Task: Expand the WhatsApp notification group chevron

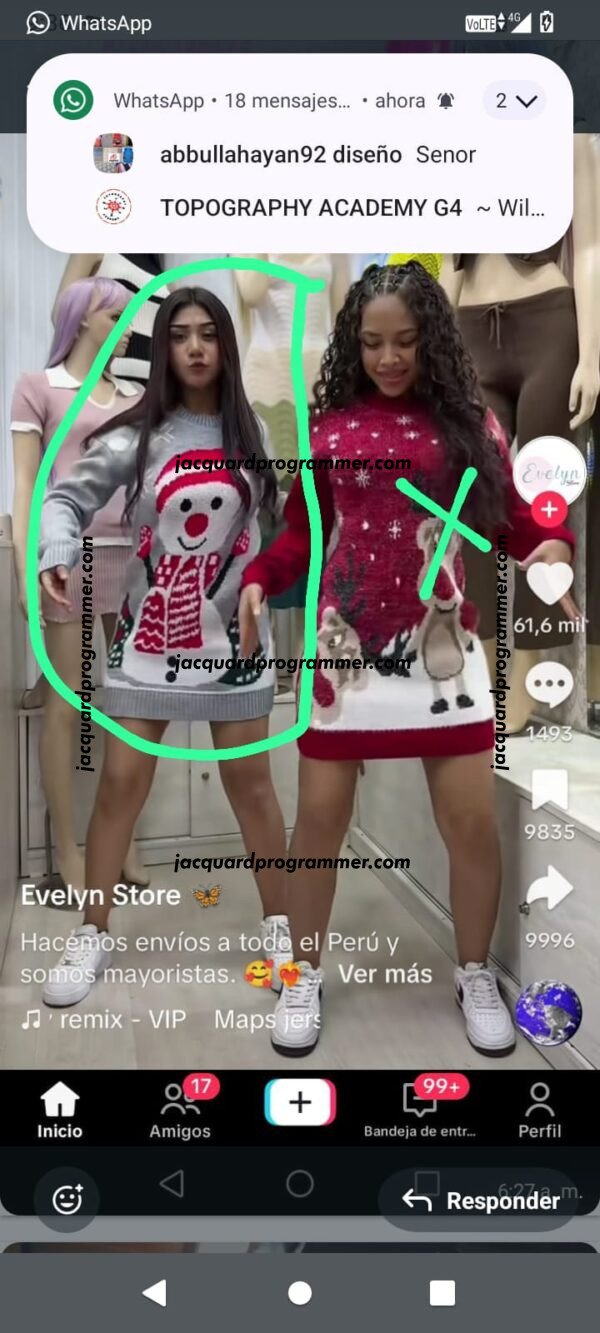Action: pyautogui.click(x=516, y=101)
